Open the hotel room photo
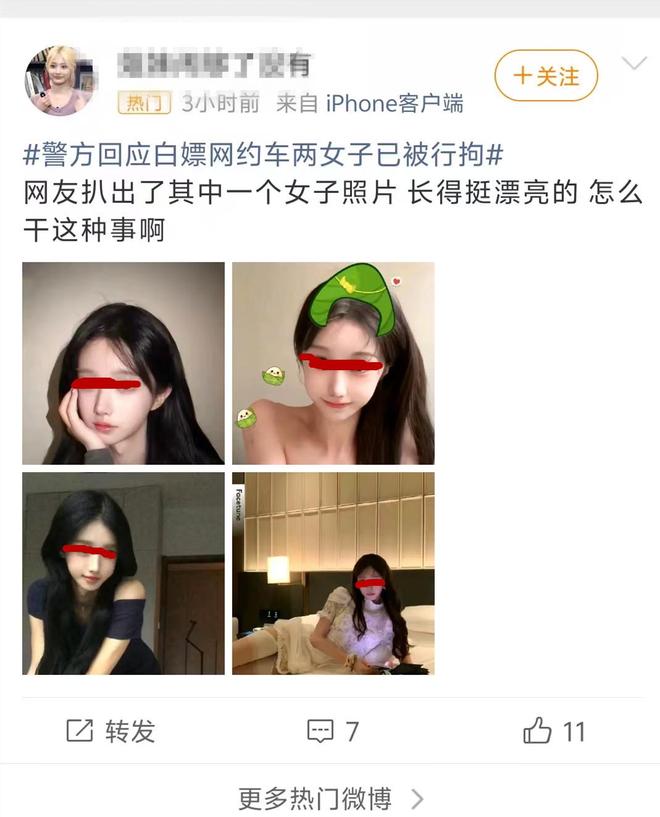 coord(333,573)
